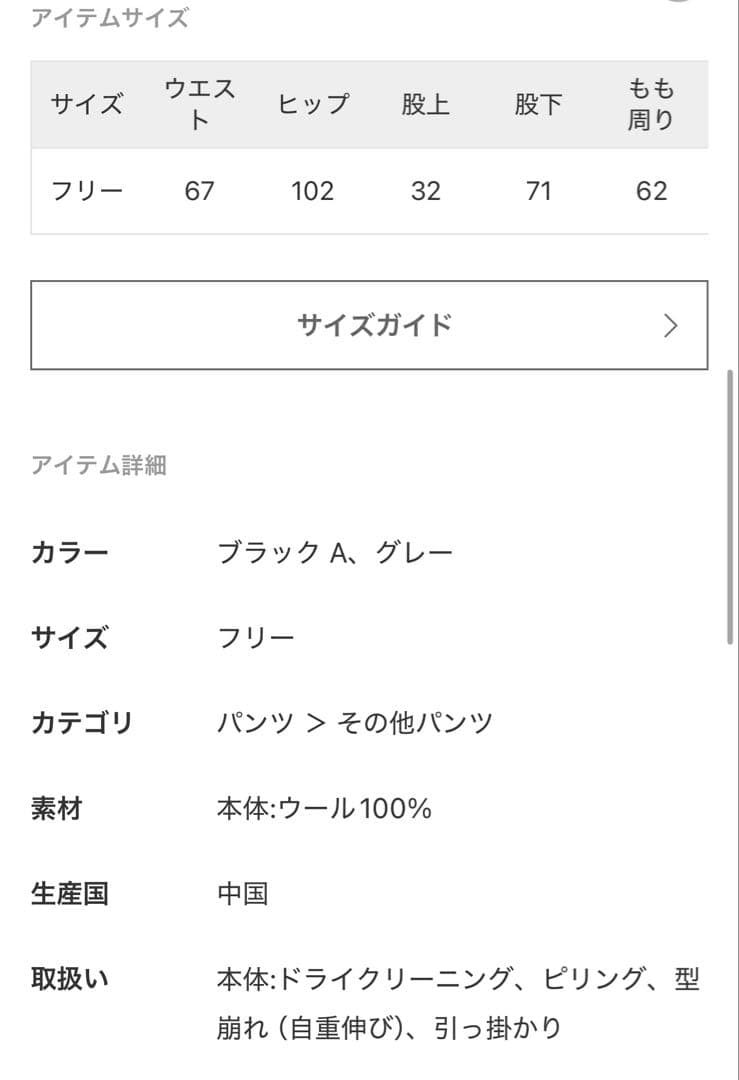Select the hip value 102
The height and width of the screenshot is (1080, 739).
click(x=314, y=190)
